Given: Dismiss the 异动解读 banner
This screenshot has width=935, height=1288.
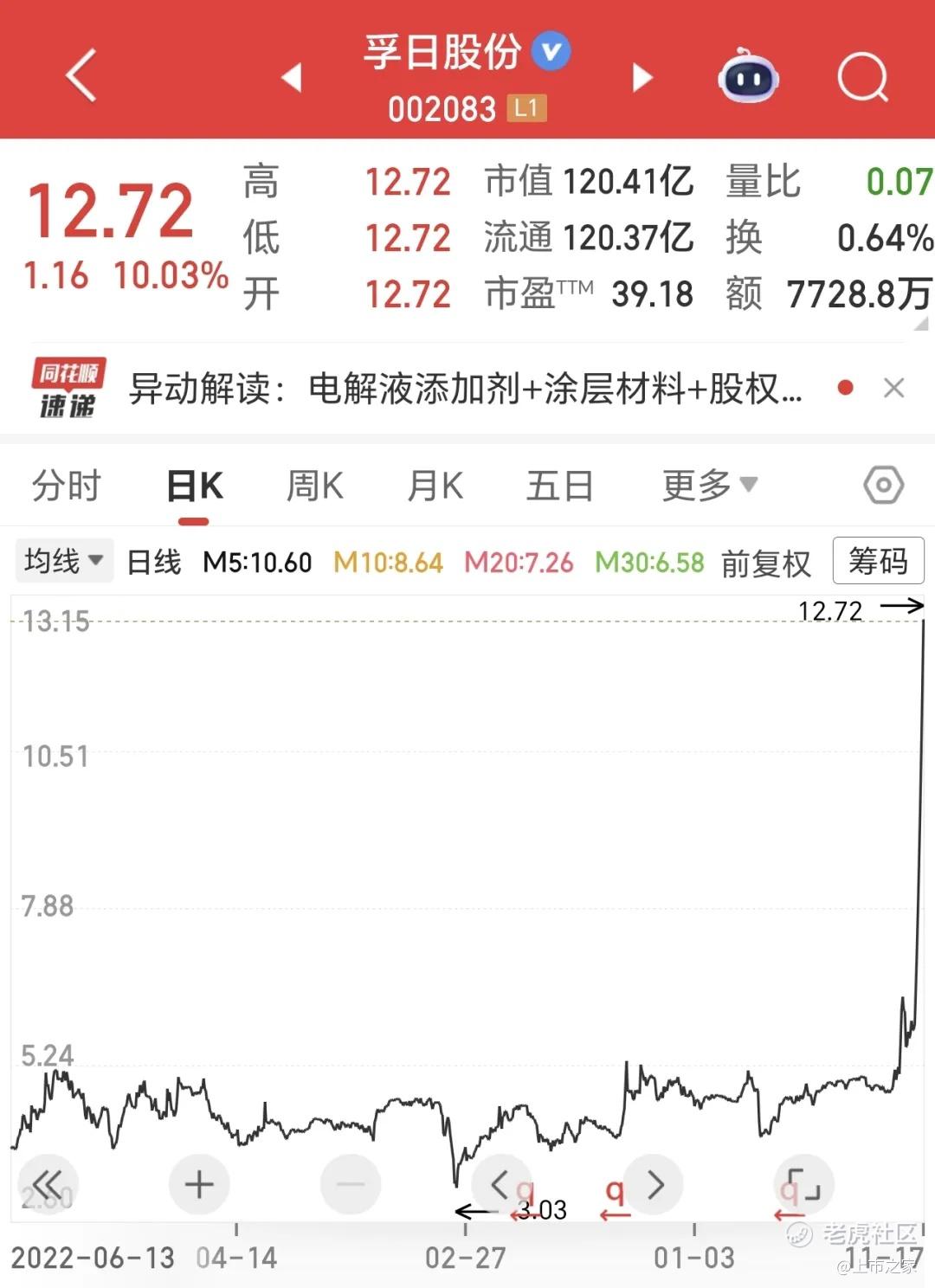Looking at the screenshot, I should pyautogui.click(x=893, y=388).
